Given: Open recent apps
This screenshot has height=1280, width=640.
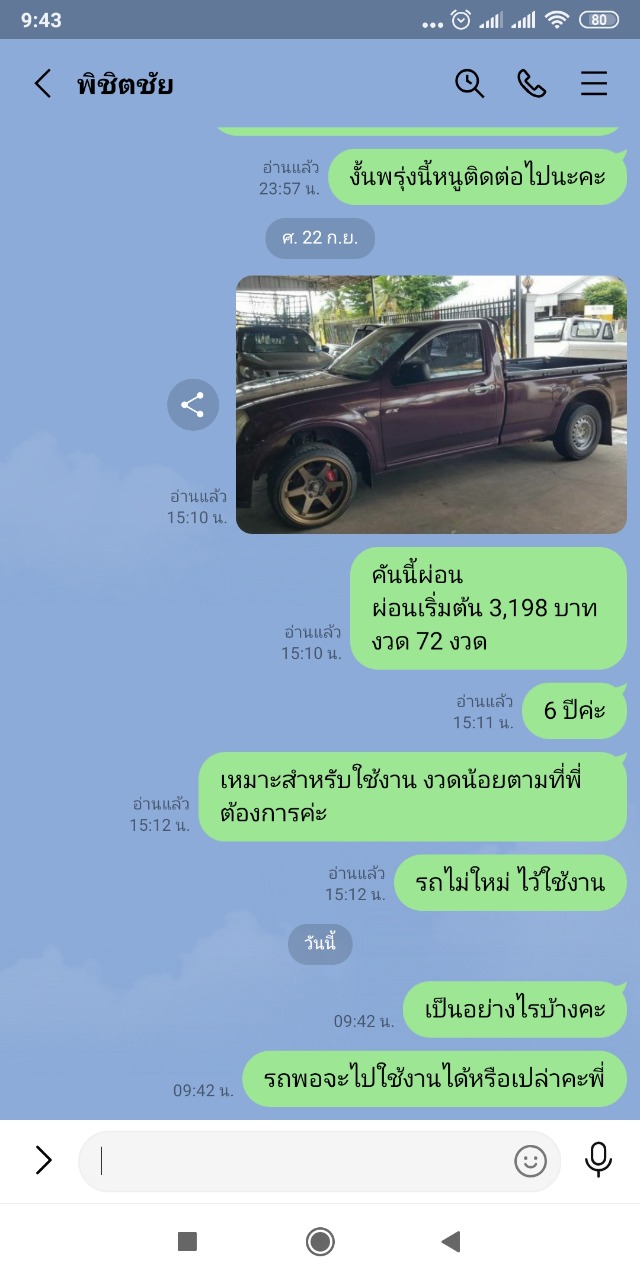Looking at the screenshot, I should click(187, 1242).
